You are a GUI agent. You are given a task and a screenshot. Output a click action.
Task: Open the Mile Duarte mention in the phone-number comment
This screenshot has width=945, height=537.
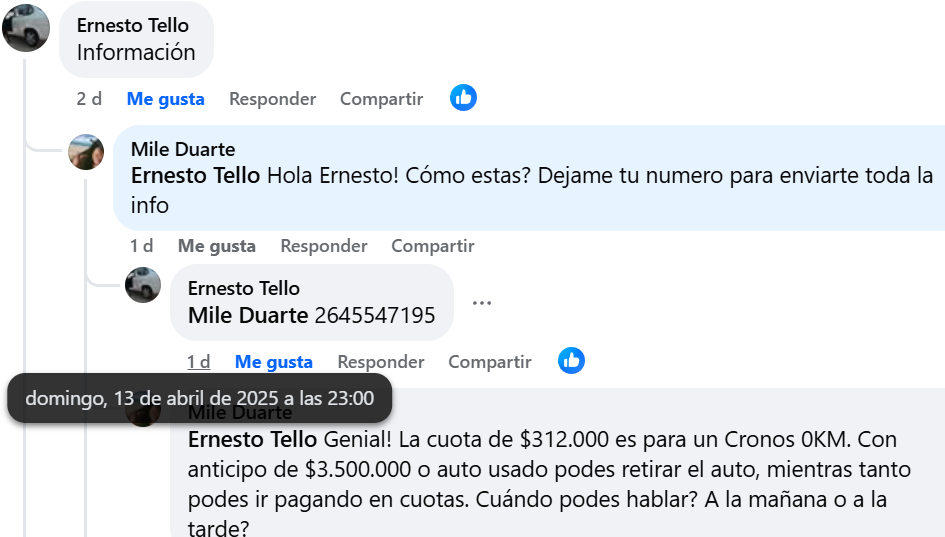coord(248,316)
